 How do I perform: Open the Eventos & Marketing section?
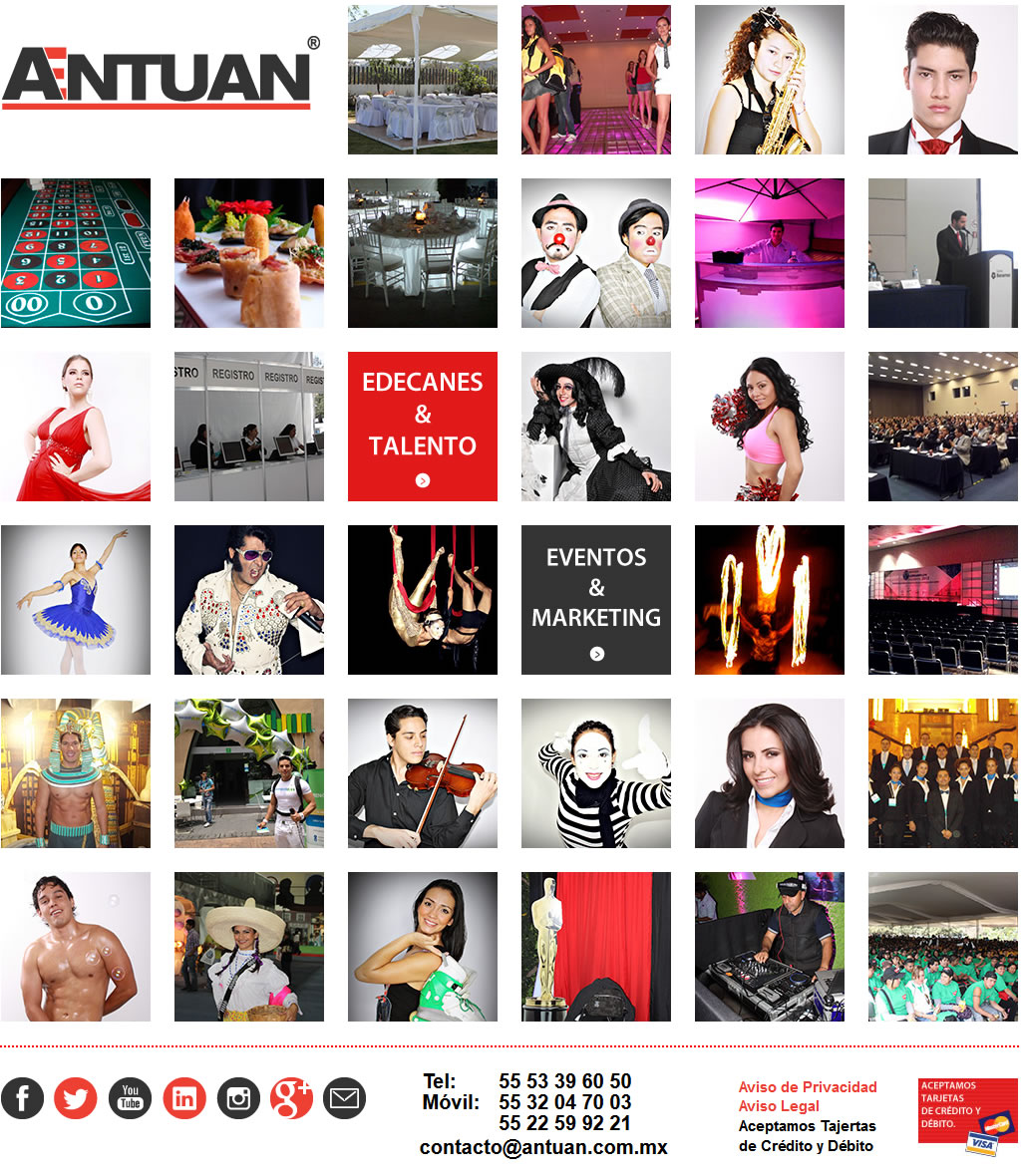click(x=595, y=599)
